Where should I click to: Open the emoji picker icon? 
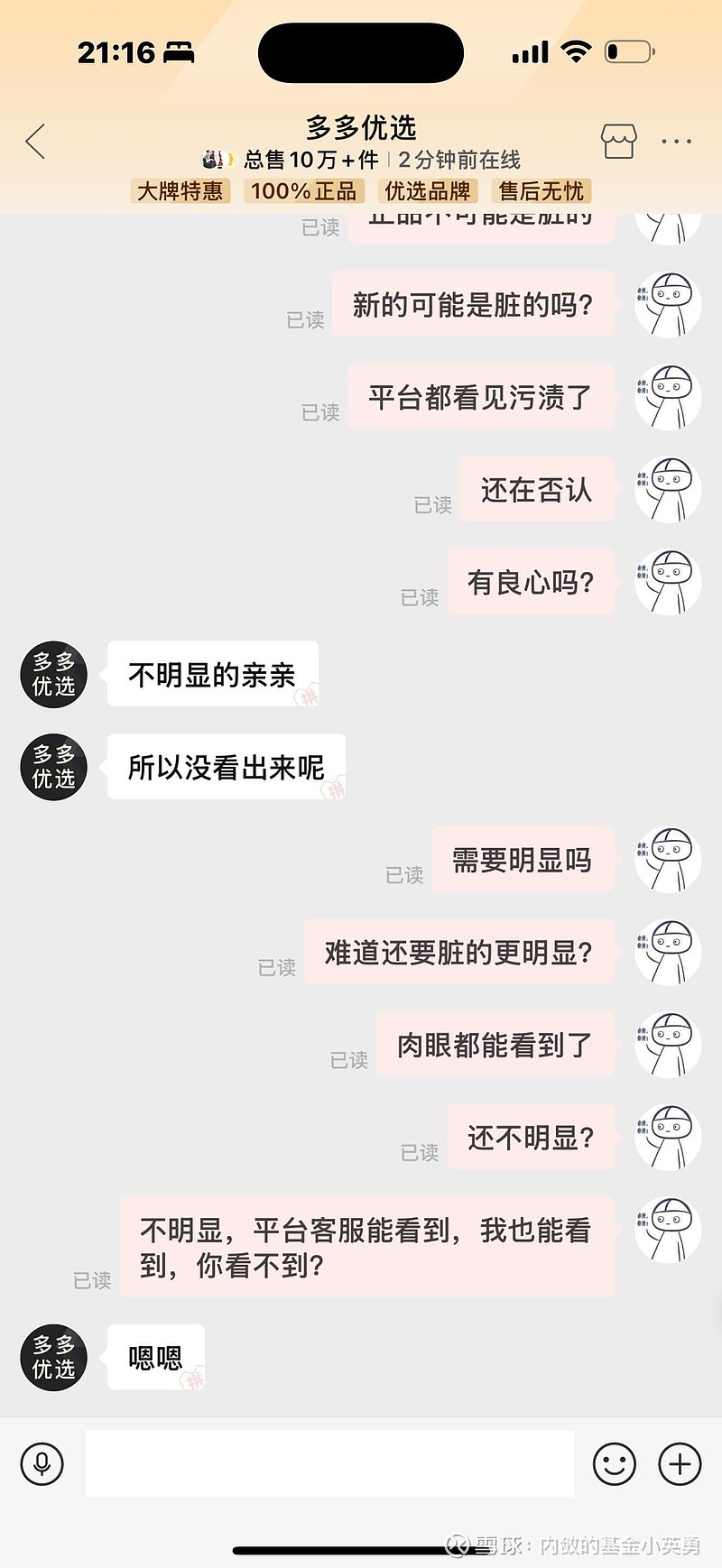click(x=615, y=1463)
